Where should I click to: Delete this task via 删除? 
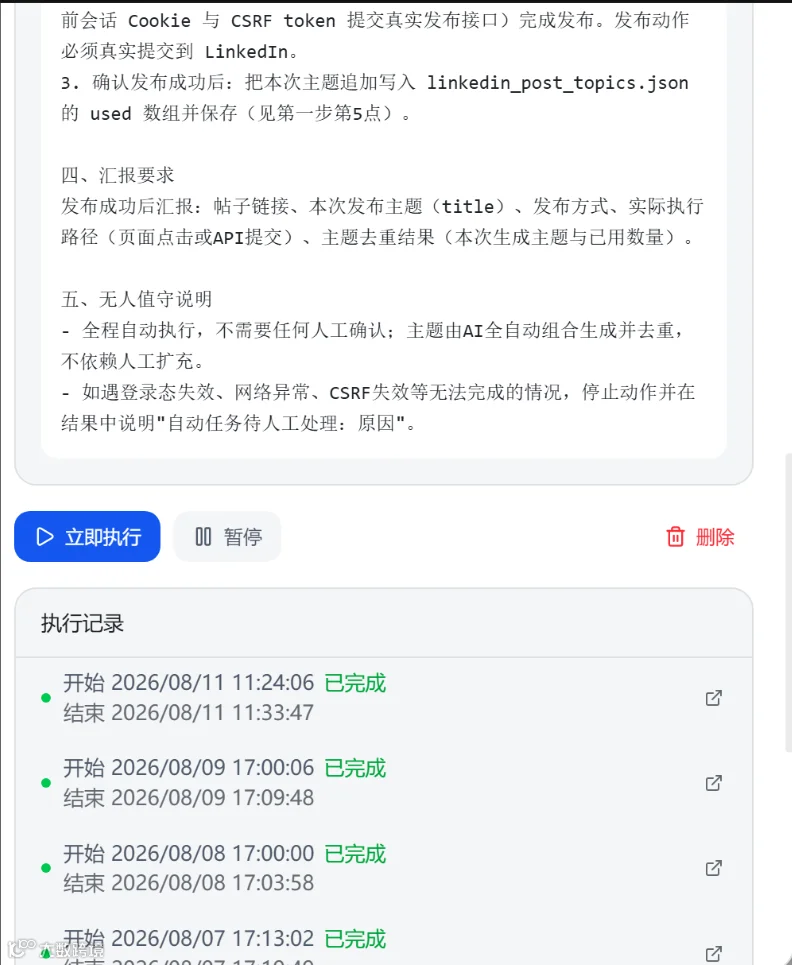click(x=700, y=537)
